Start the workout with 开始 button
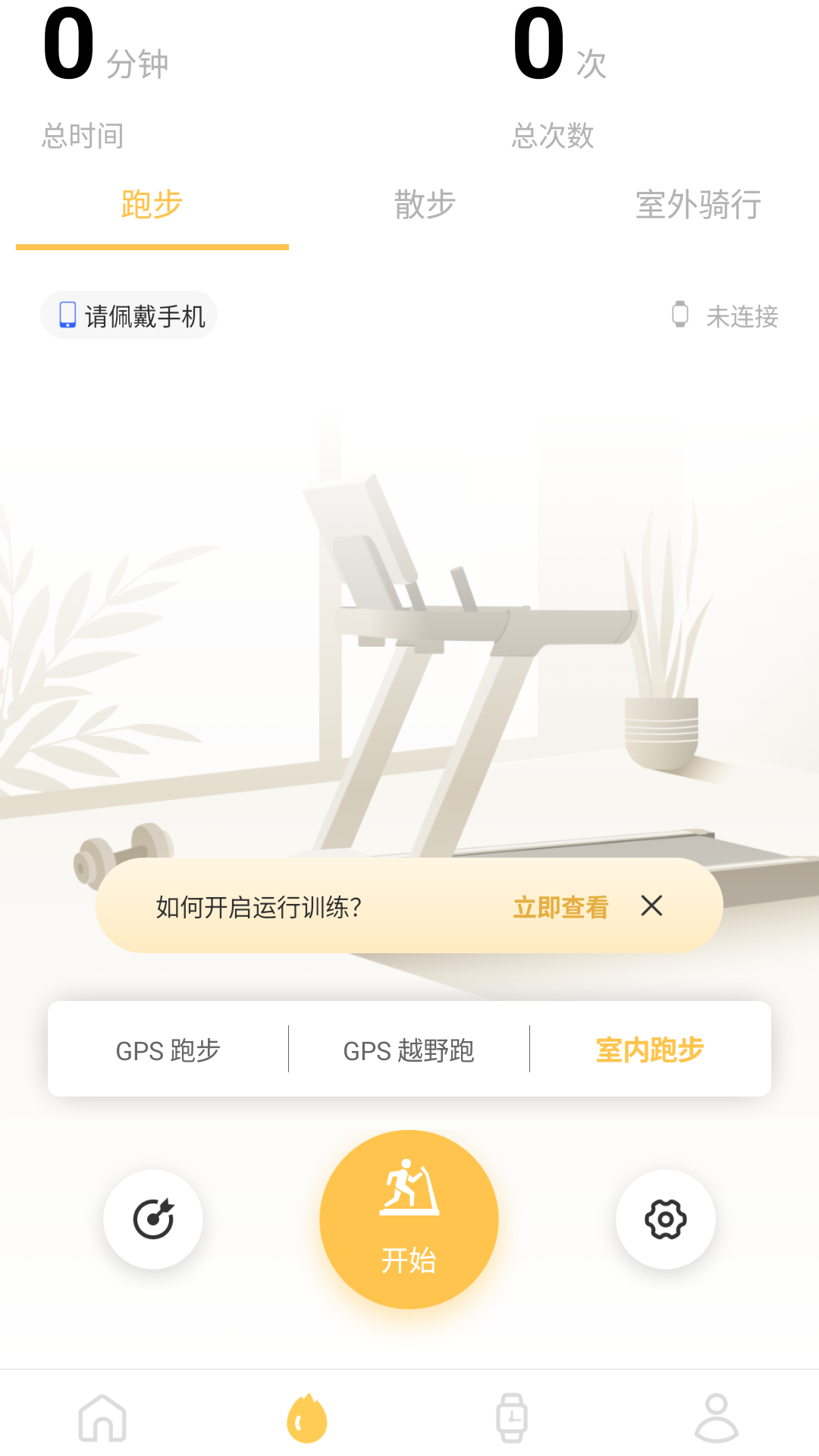 pos(409,1219)
